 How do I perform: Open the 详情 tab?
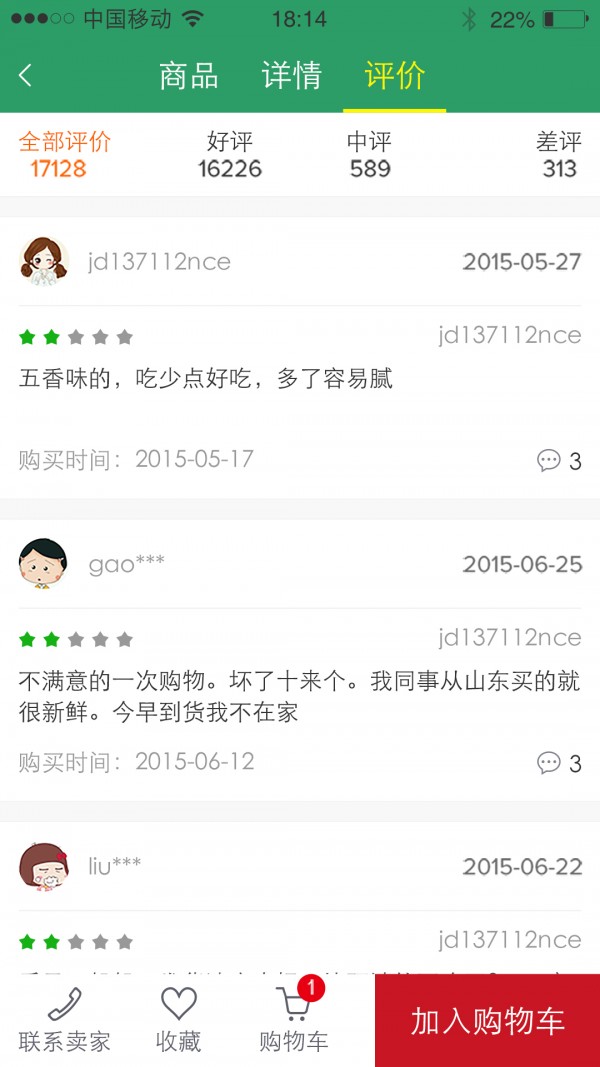click(x=291, y=76)
